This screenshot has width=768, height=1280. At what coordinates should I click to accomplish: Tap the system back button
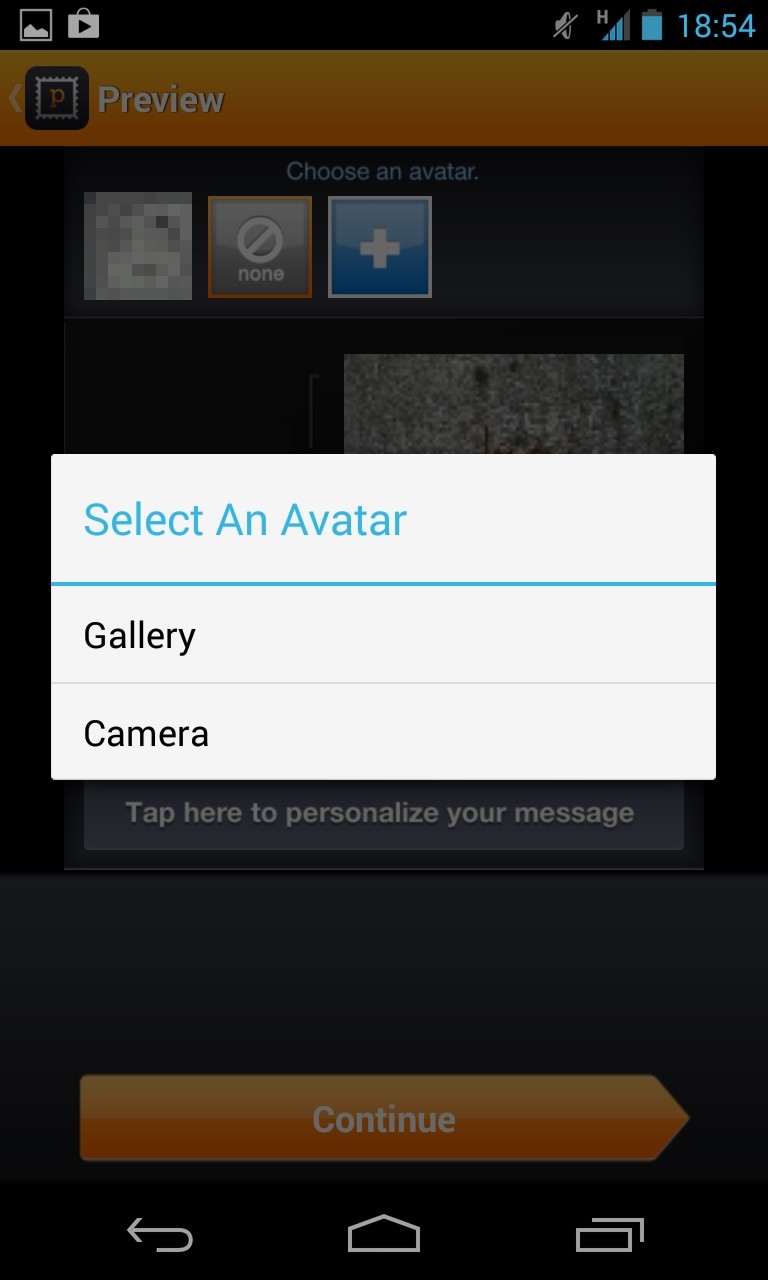coord(160,1235)
